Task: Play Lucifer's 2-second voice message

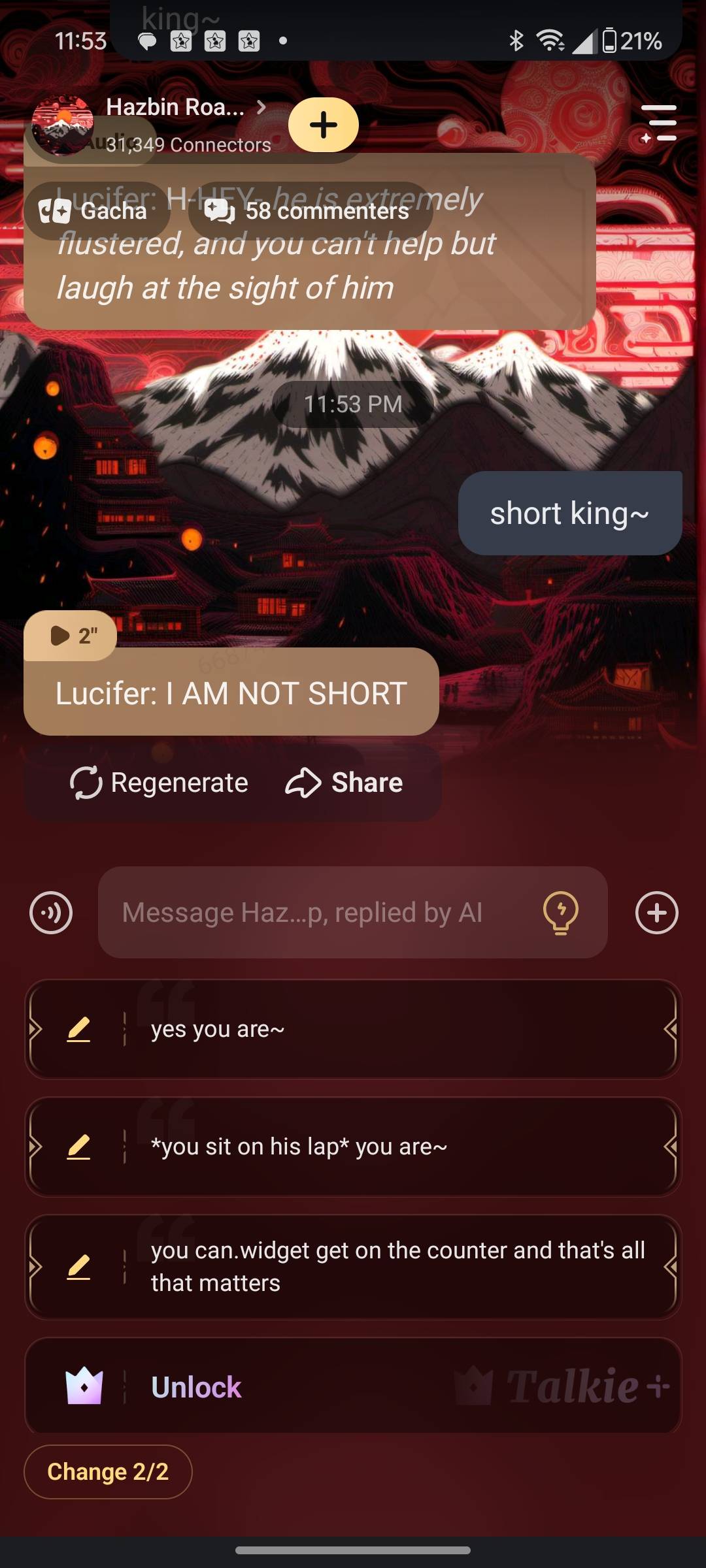Action: [71, 635]
